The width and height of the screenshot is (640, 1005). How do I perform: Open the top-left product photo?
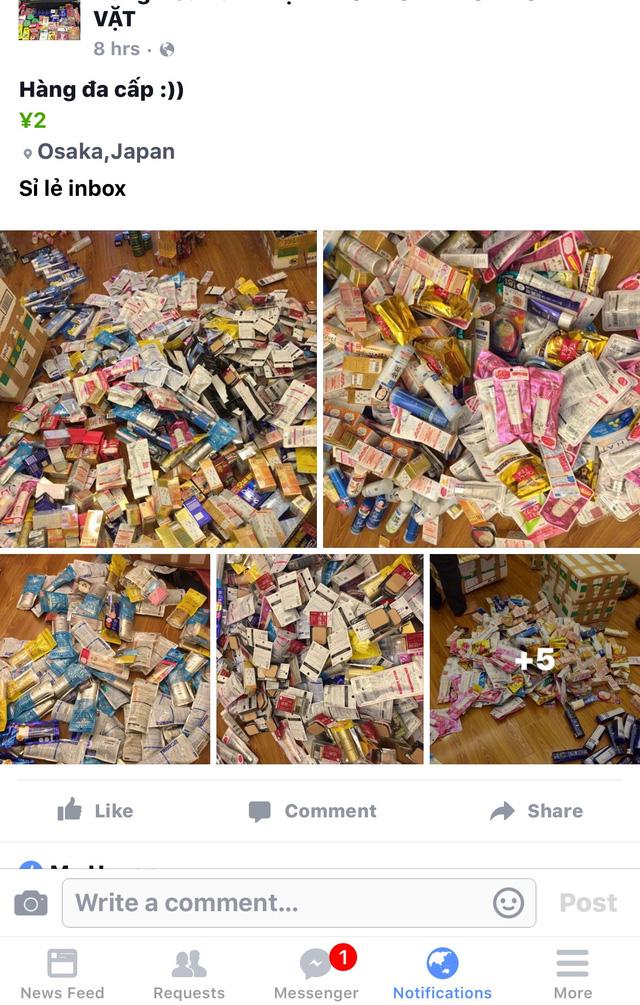coord(158,389)
